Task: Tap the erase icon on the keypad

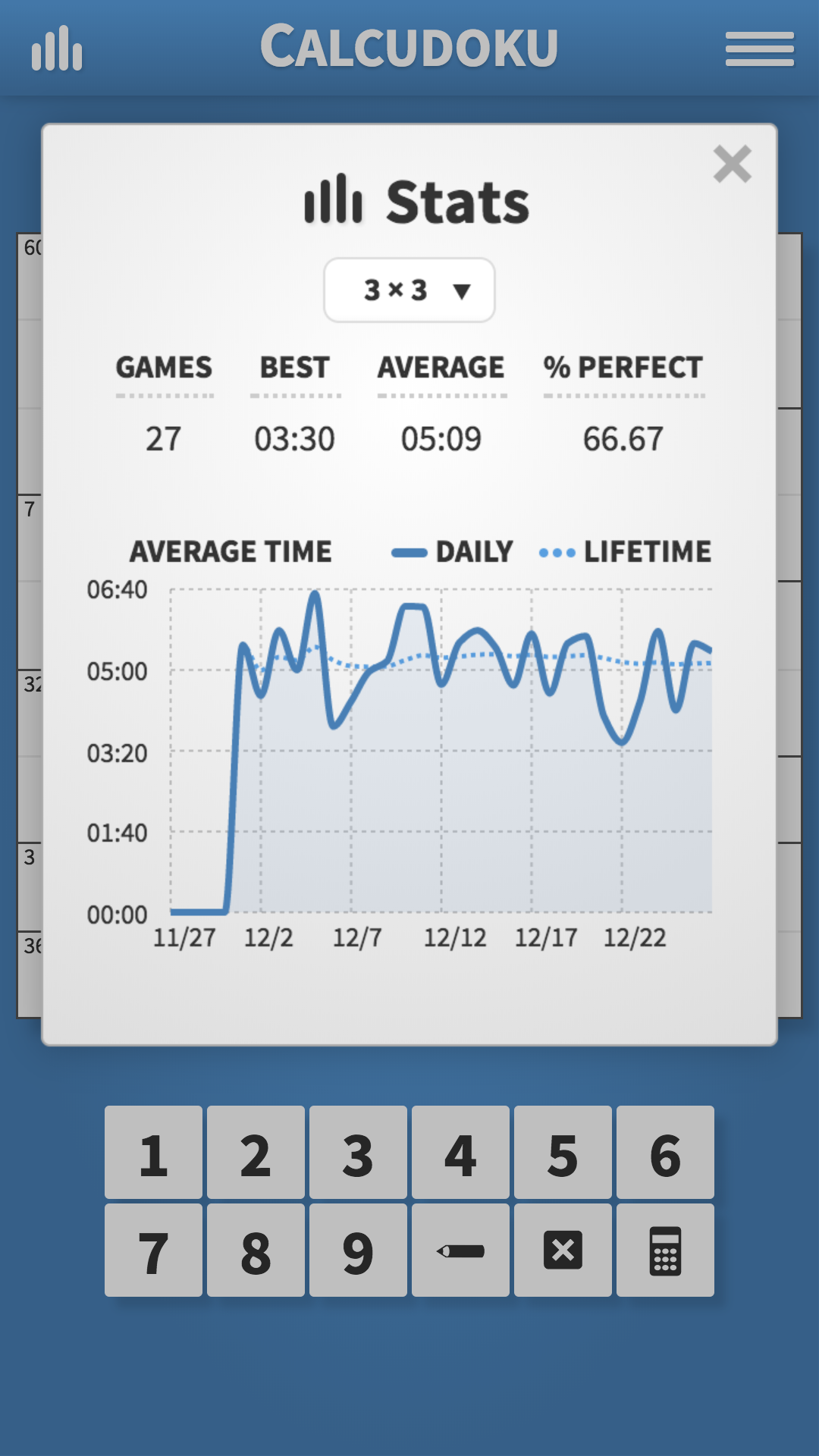Action: tap(562, 1248)
